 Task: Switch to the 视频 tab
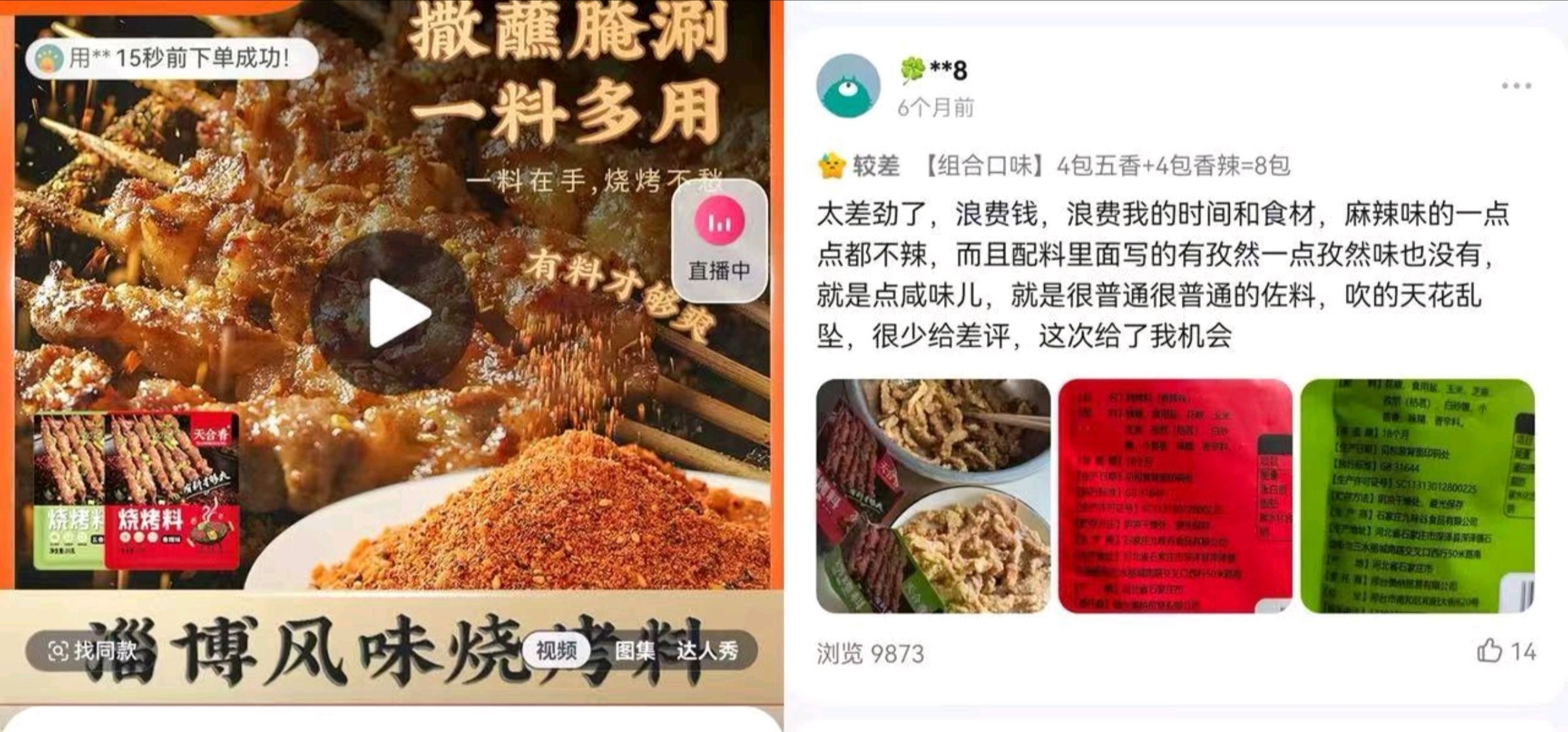point(556,650)
